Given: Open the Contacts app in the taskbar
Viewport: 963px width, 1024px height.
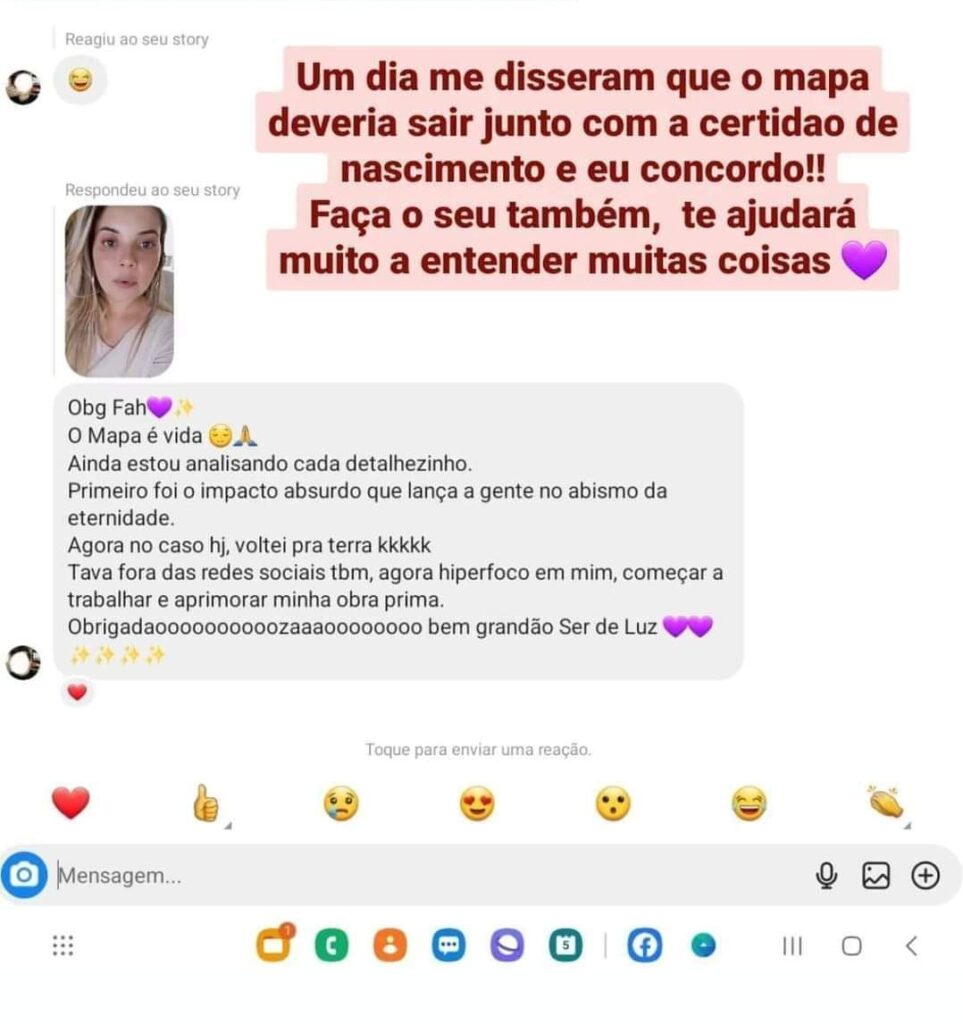Looking at the screenshot, I should click(x=390, y=945).
